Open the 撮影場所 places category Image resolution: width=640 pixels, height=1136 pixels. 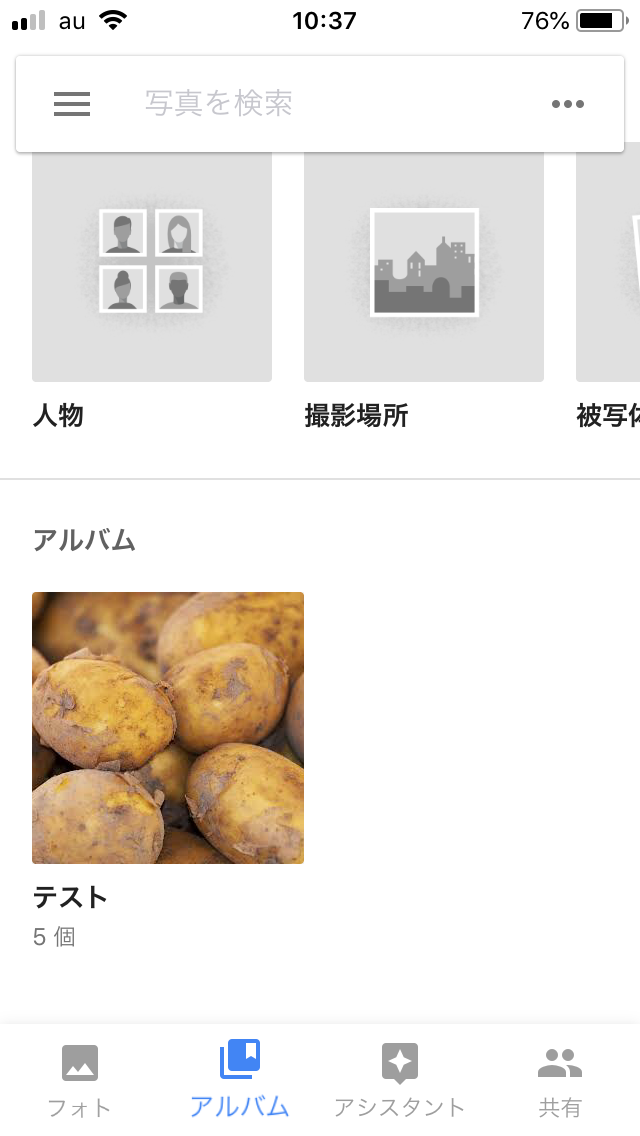click(424, 265)
